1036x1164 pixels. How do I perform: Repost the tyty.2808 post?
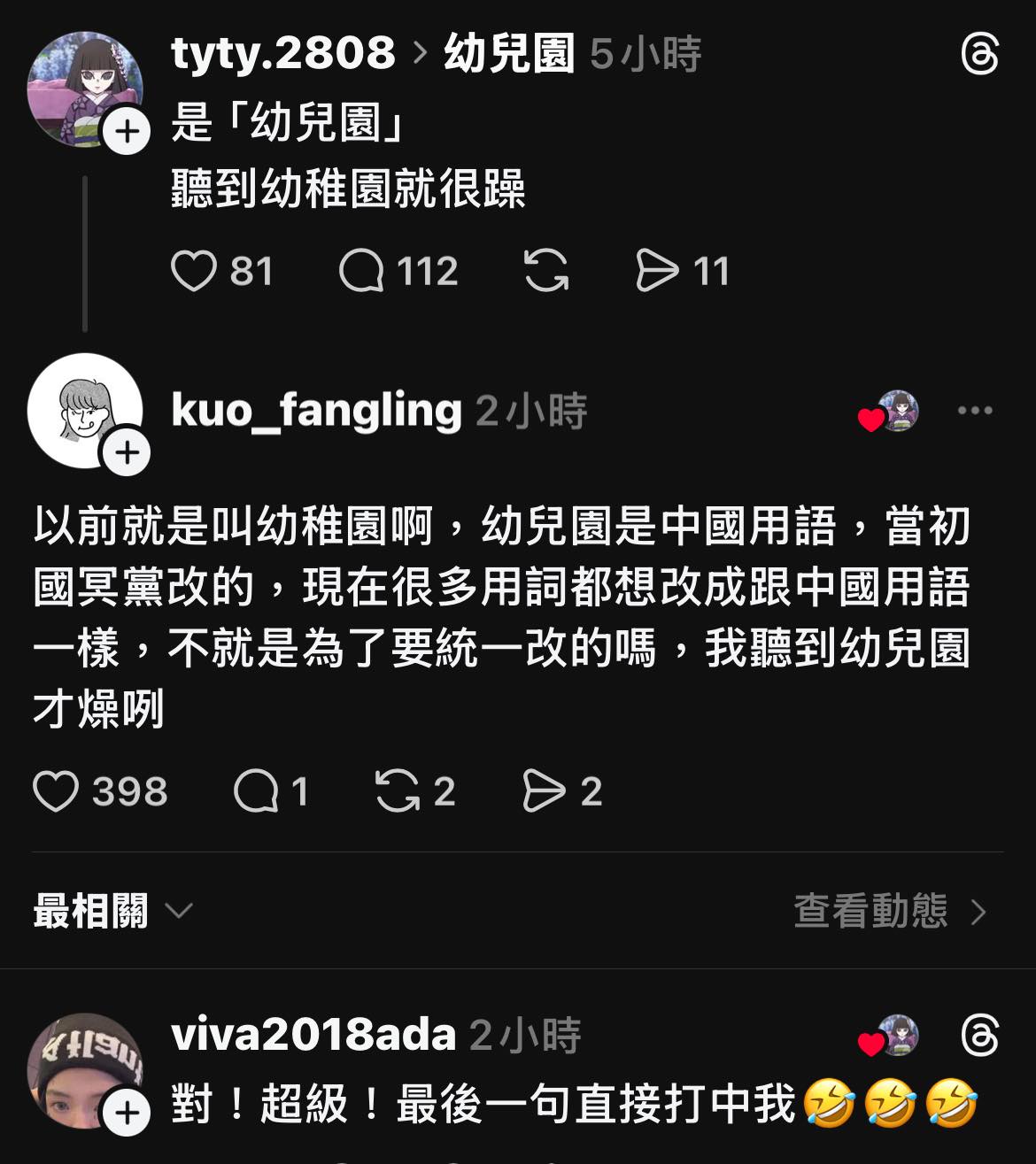pos(546,271)
